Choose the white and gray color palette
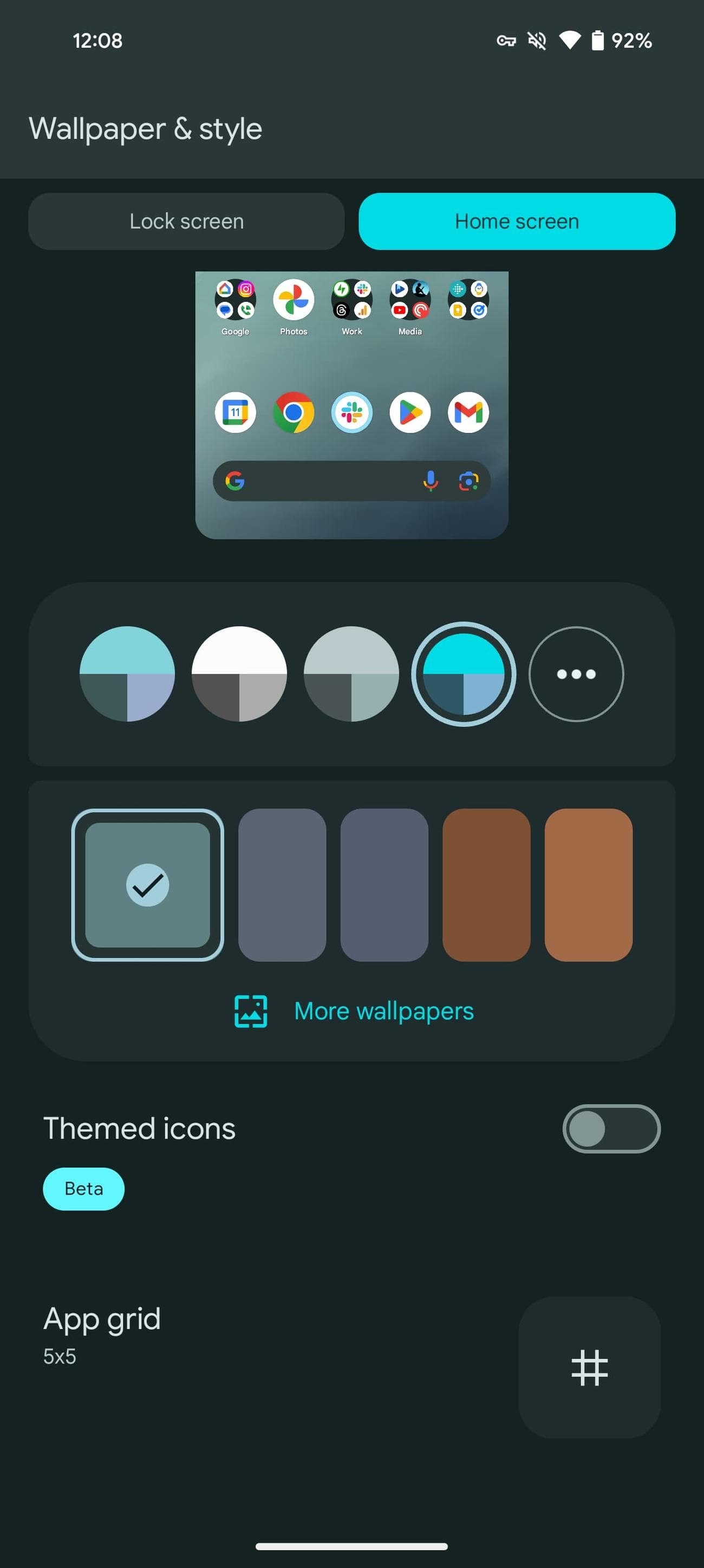This screenshot has height=1568, width=704. tap(239, 674)
